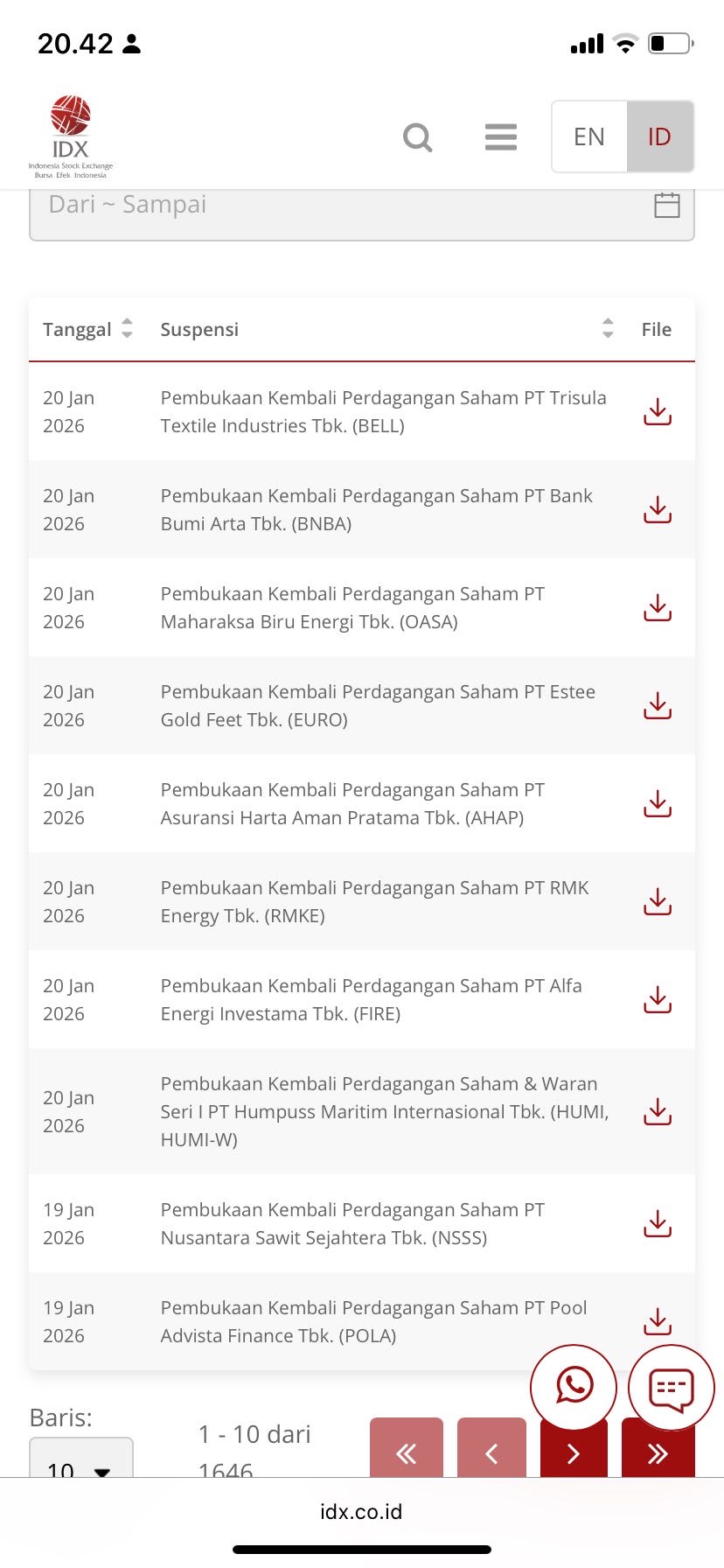
Task: Download the RMKE announcement file
Action: (x=658, y=901)
